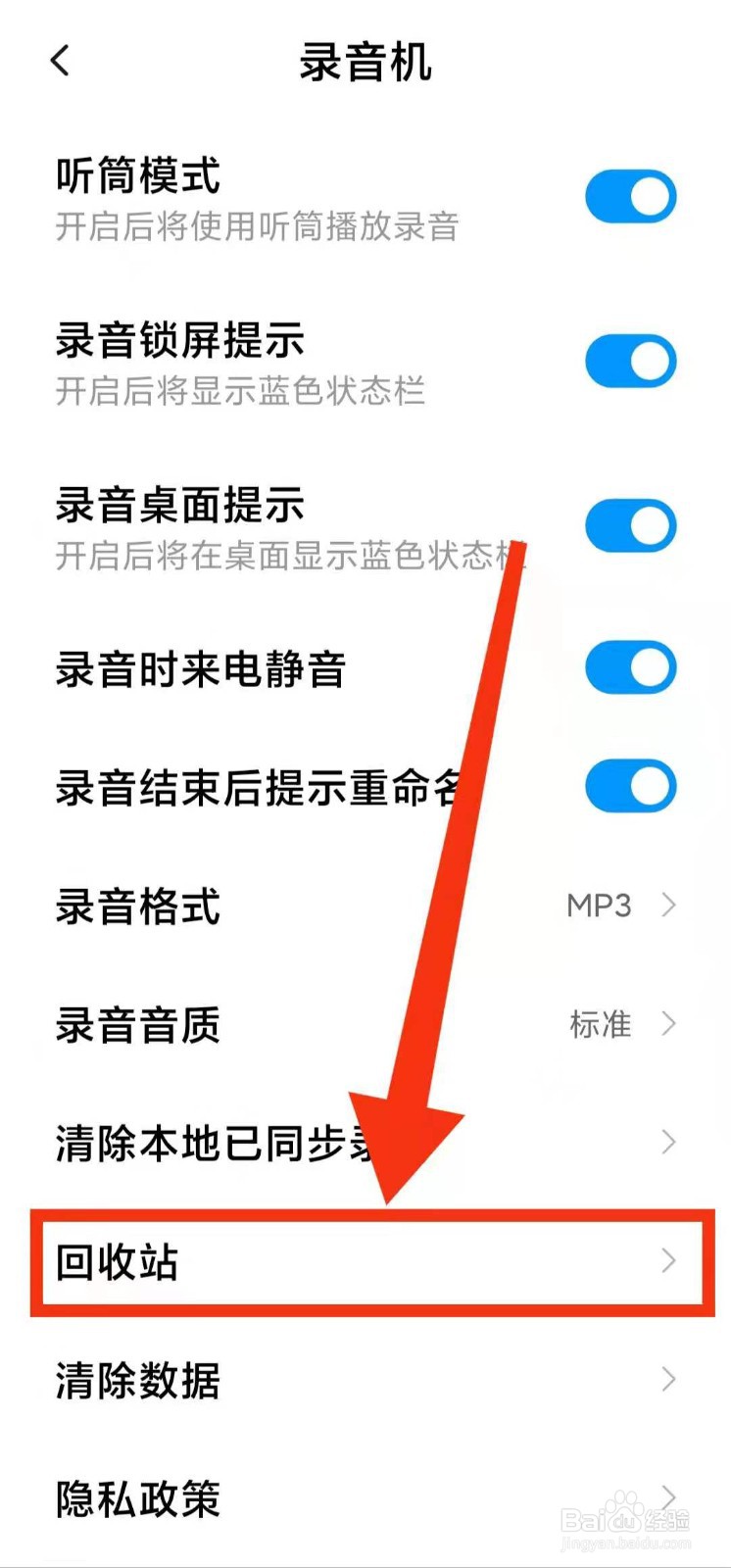Viewport: 731px width, 1568px height.
Task: Tap the 录音机 title at top
Action: click(x=365, y=61)
